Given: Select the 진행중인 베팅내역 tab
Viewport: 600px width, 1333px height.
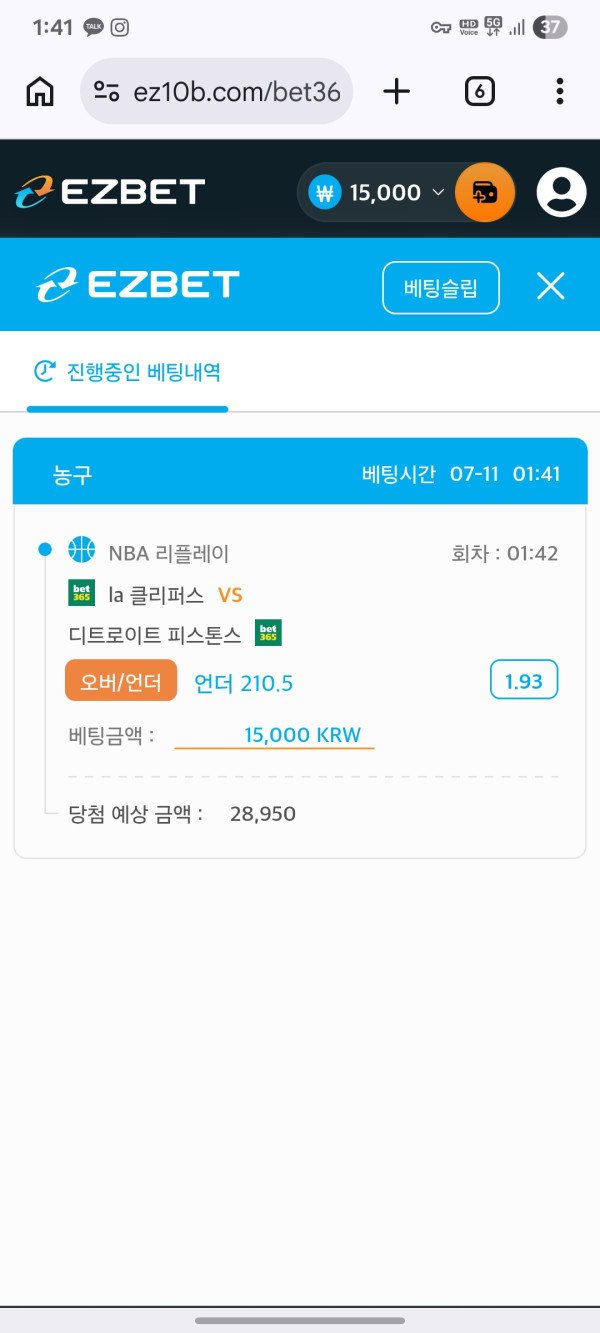Looking at the screenshot, I should coord(128,372).
